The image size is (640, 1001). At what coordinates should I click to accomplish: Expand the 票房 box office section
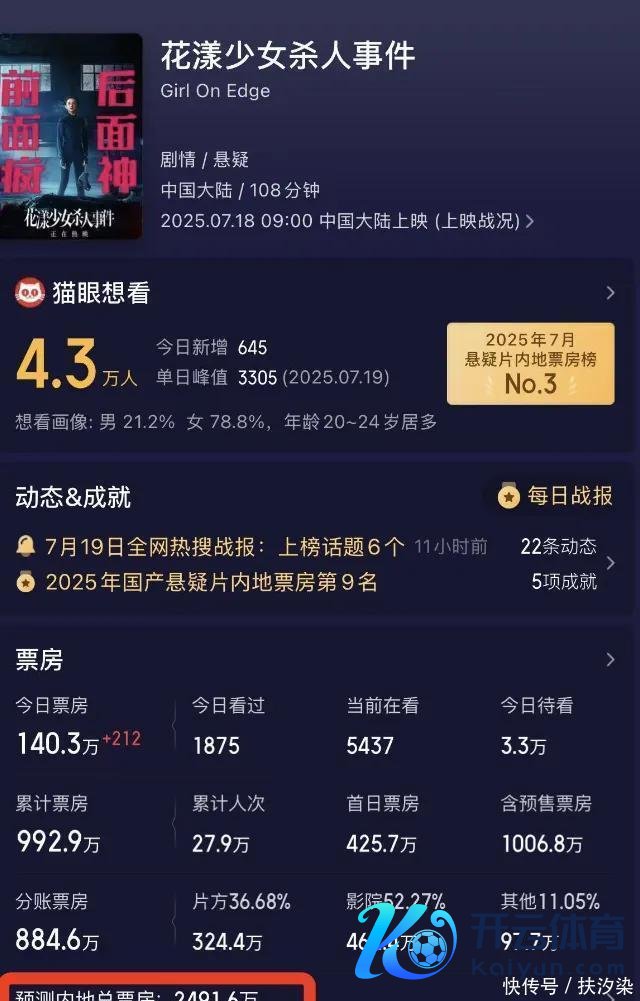click(610, 660)
